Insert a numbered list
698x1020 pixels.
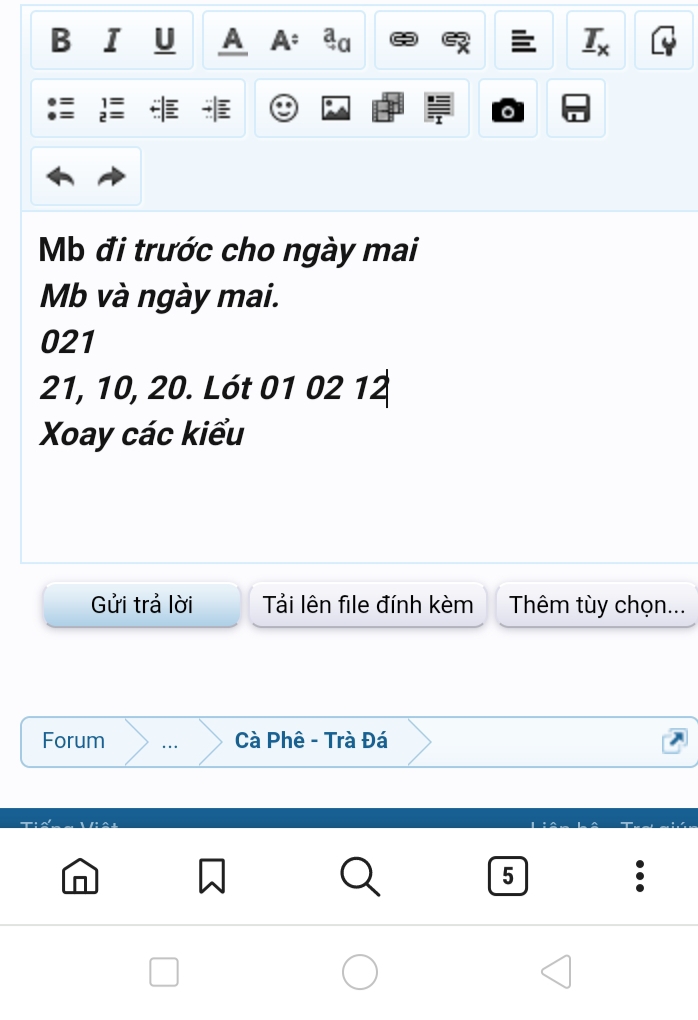pyautogui.click(x=112, y=109)
